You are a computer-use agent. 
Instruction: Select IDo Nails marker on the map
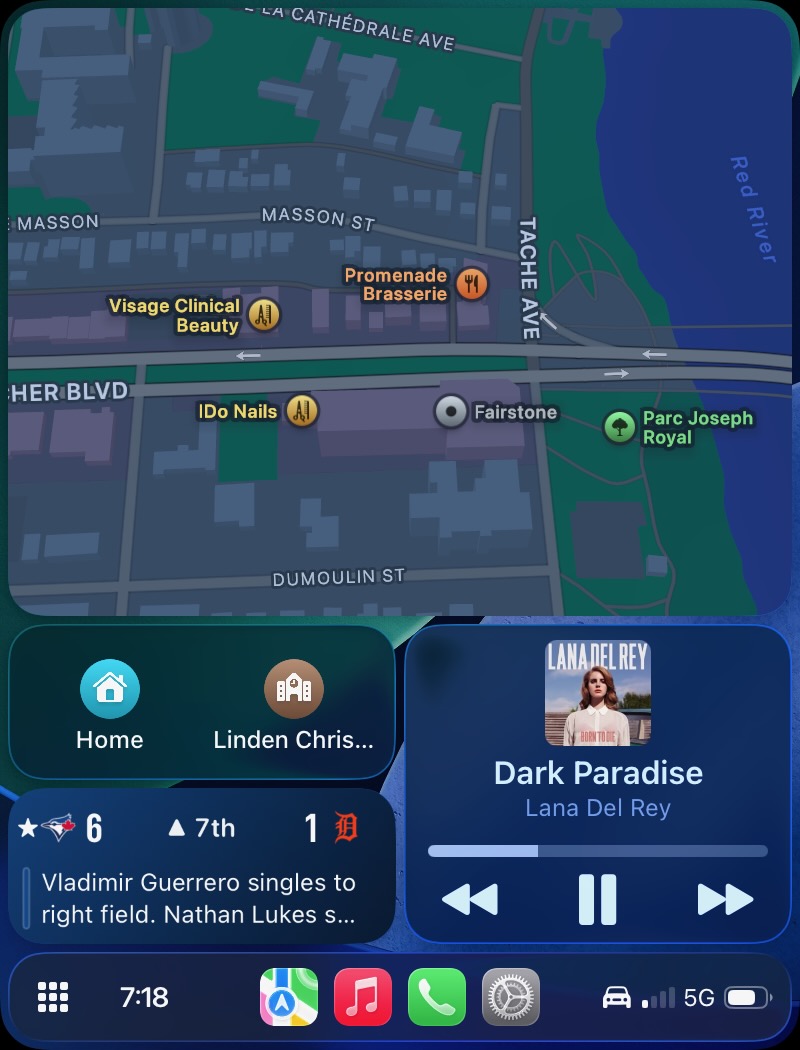pos(302,410)
